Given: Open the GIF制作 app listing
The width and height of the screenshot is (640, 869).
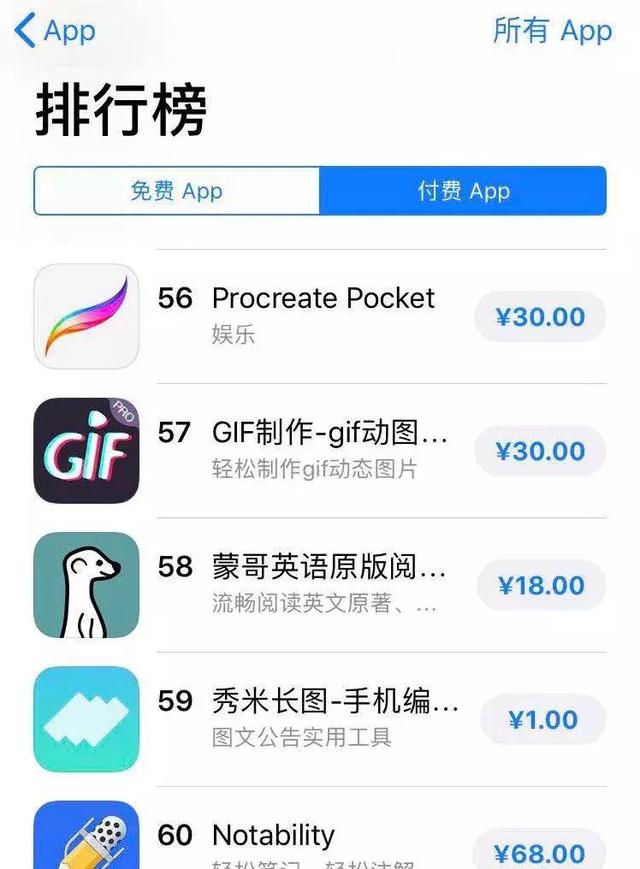Looking at the screenshot, I should click(x=329, y=433).
